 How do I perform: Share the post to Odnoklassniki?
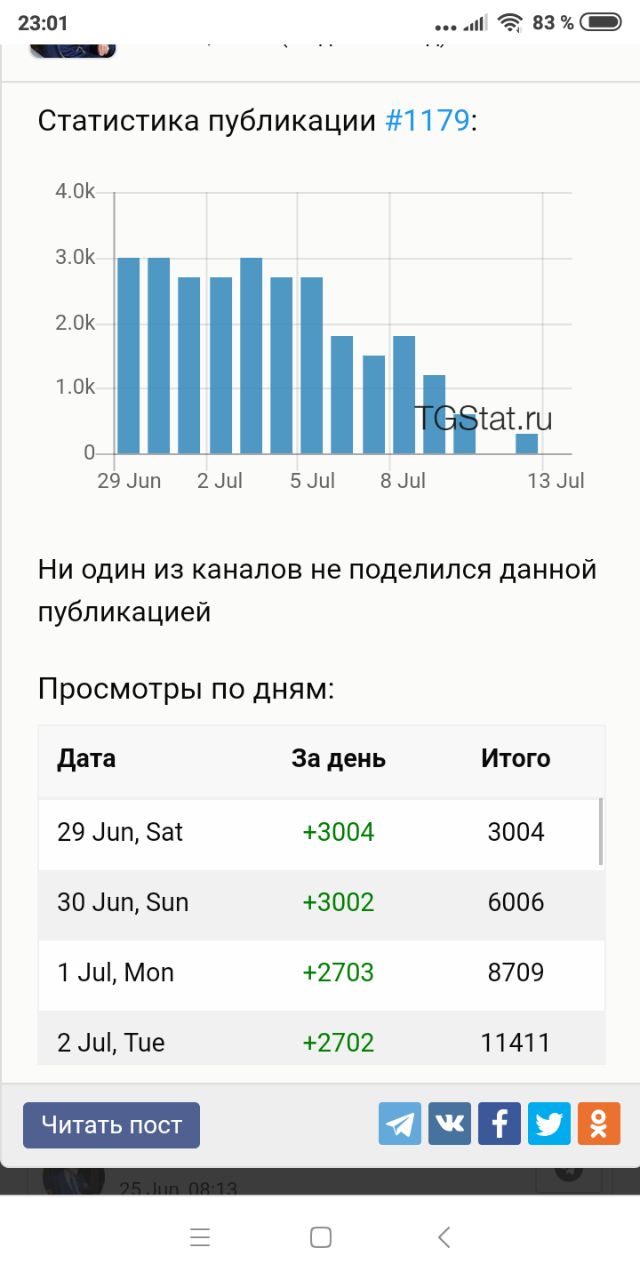click(599, 1124)
